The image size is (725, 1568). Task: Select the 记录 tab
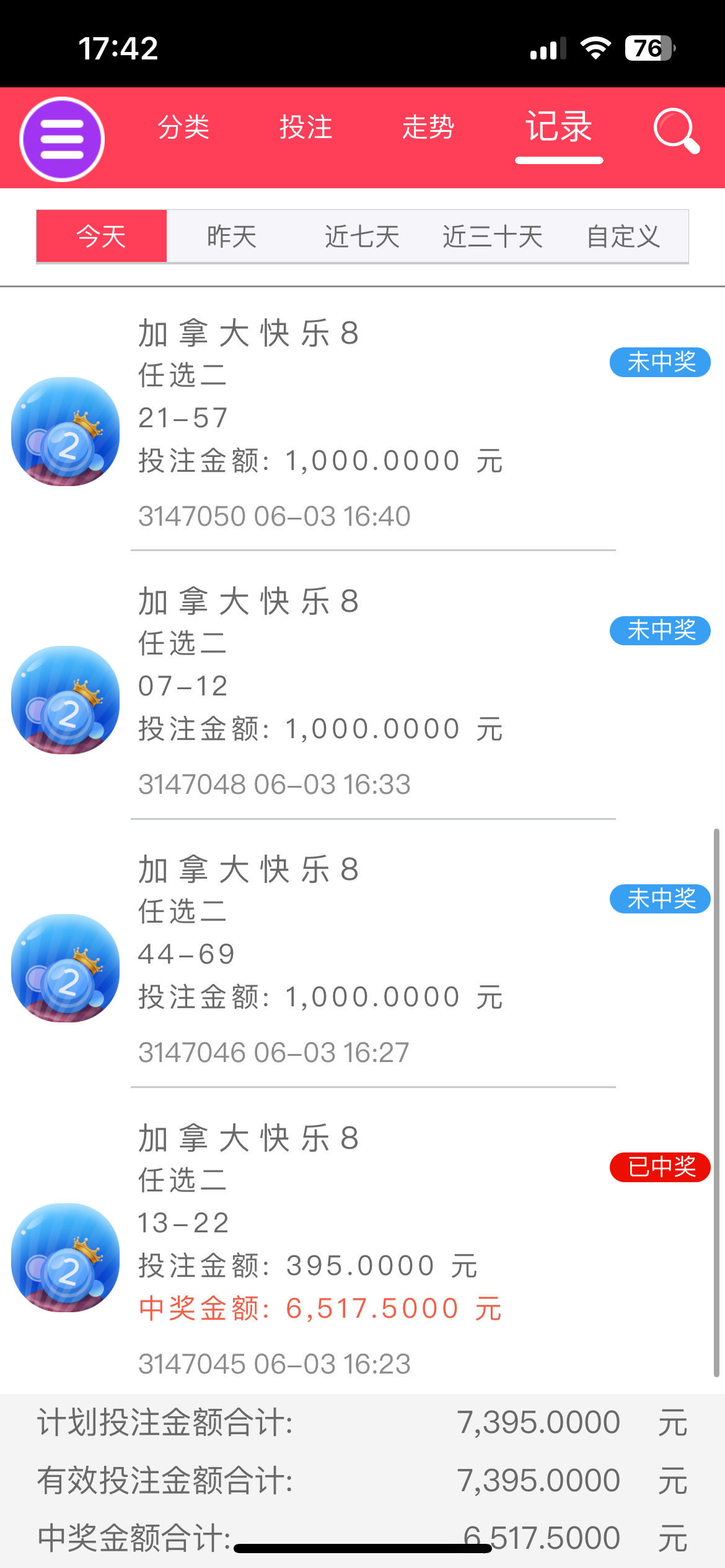point(557,128)
